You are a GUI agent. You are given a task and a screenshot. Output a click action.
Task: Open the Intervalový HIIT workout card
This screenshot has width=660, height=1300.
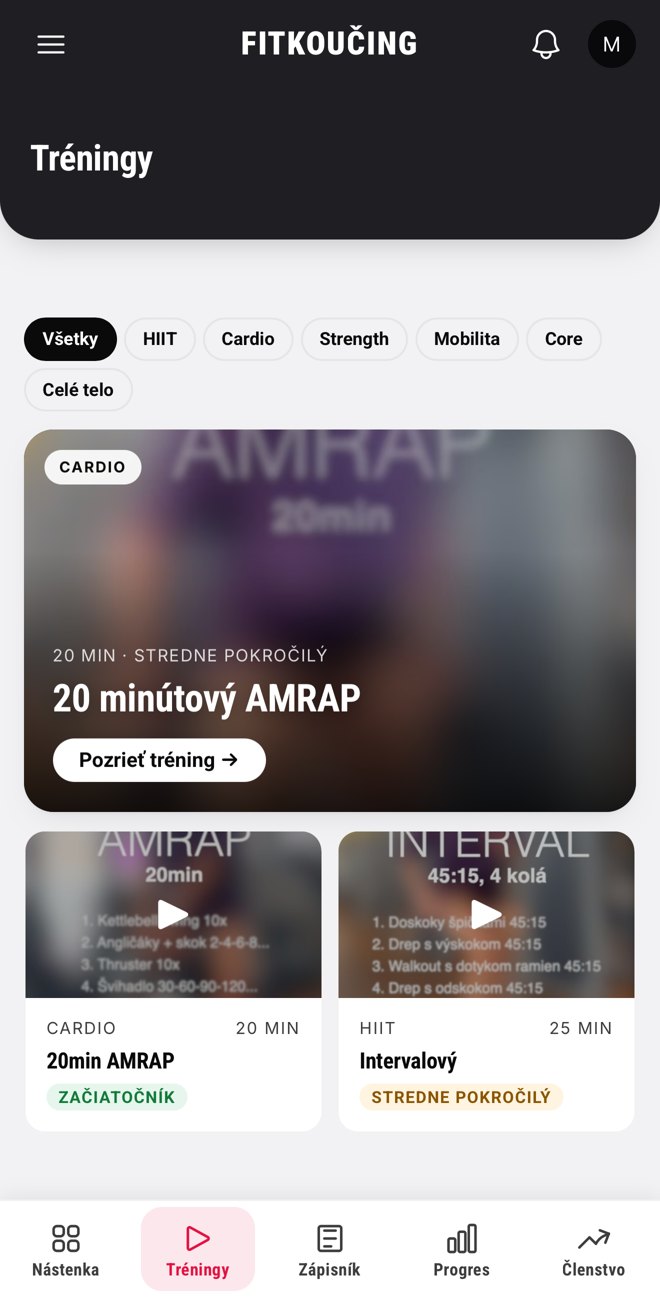click(x=486, y=981)
